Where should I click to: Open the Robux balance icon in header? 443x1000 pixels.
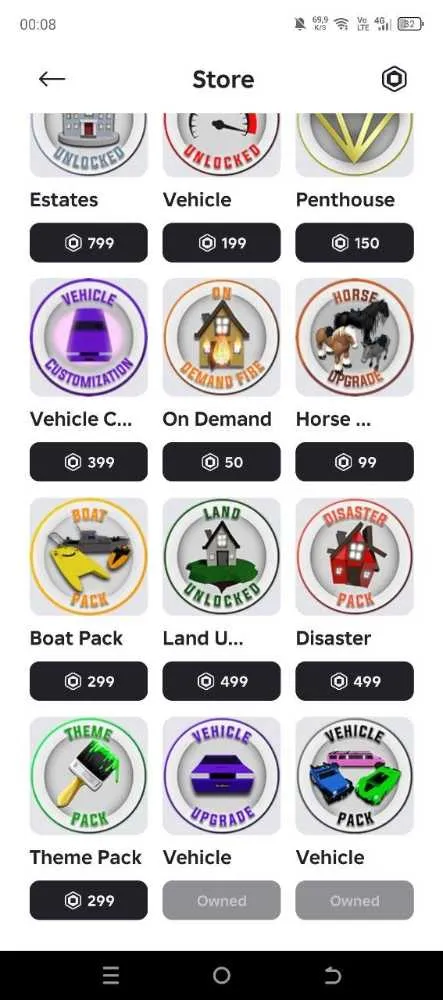394,79
